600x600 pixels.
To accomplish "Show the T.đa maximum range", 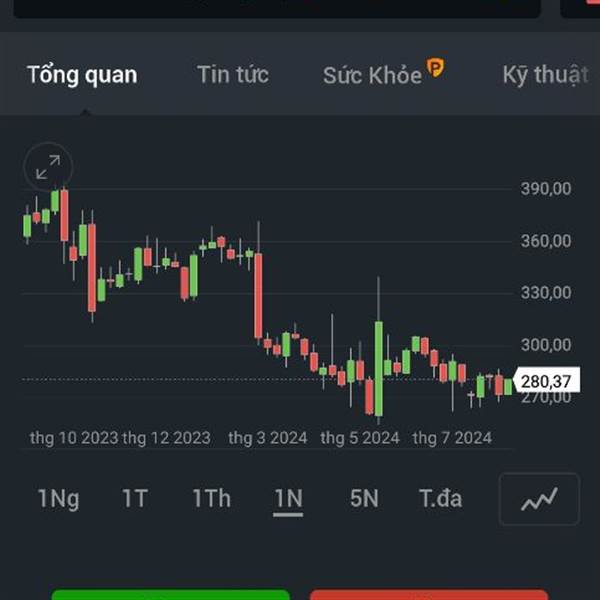I will [x=440, y=498].
